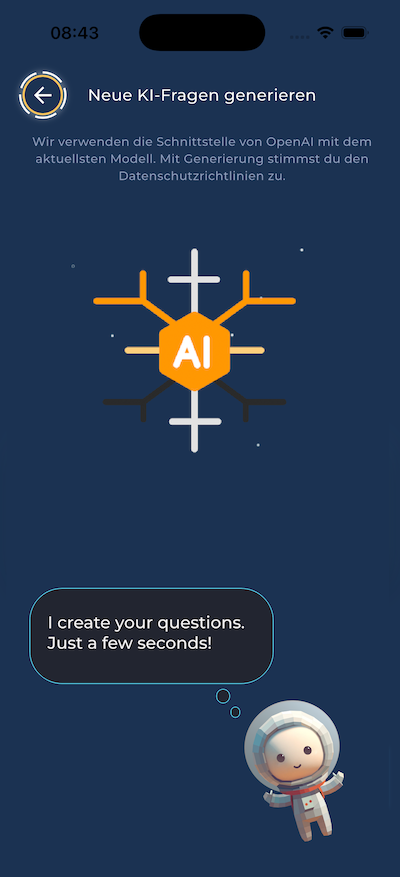Go back using the arrow button
The image size is (400, 877).
click(x=43, y=95)
